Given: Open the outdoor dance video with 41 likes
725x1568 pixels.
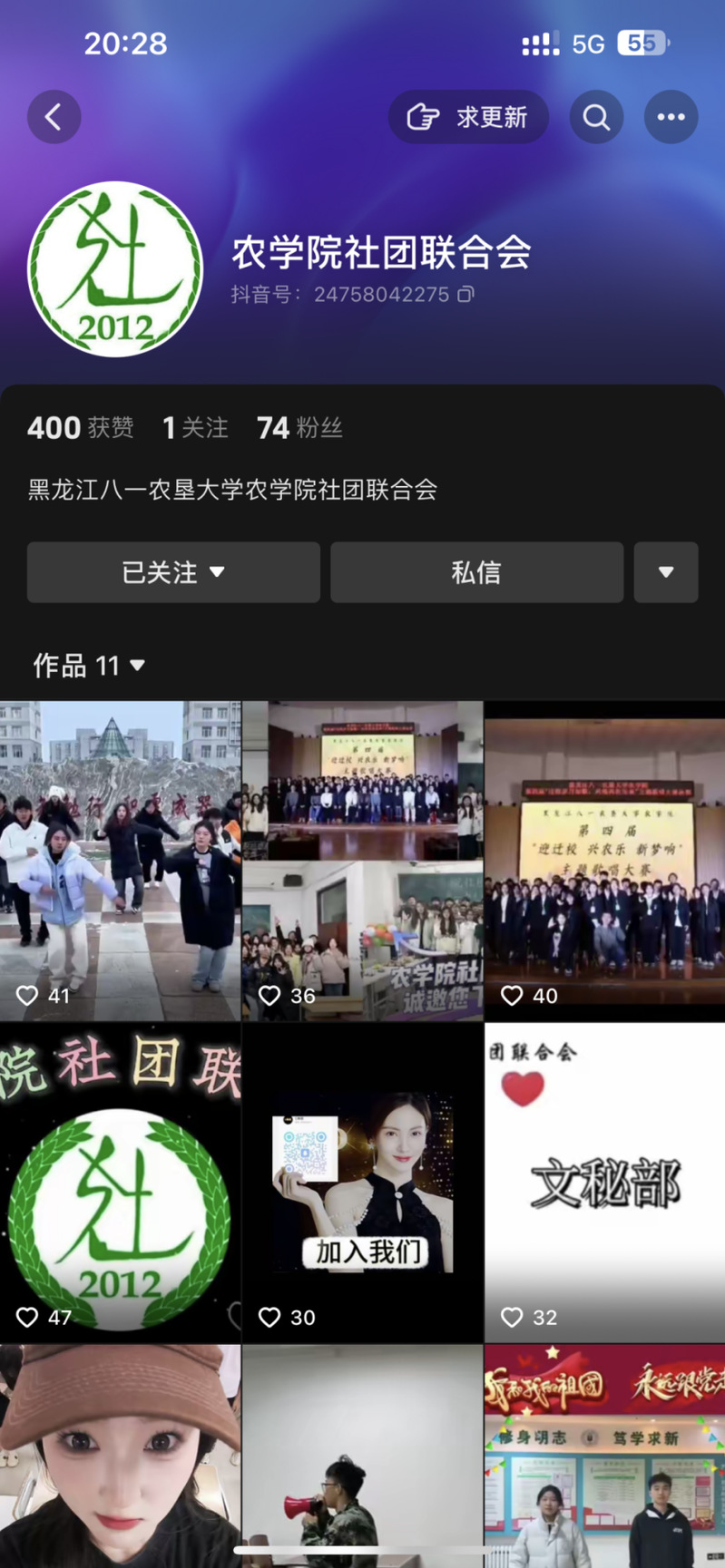Looking at the screenshot, I should (120, 860).
